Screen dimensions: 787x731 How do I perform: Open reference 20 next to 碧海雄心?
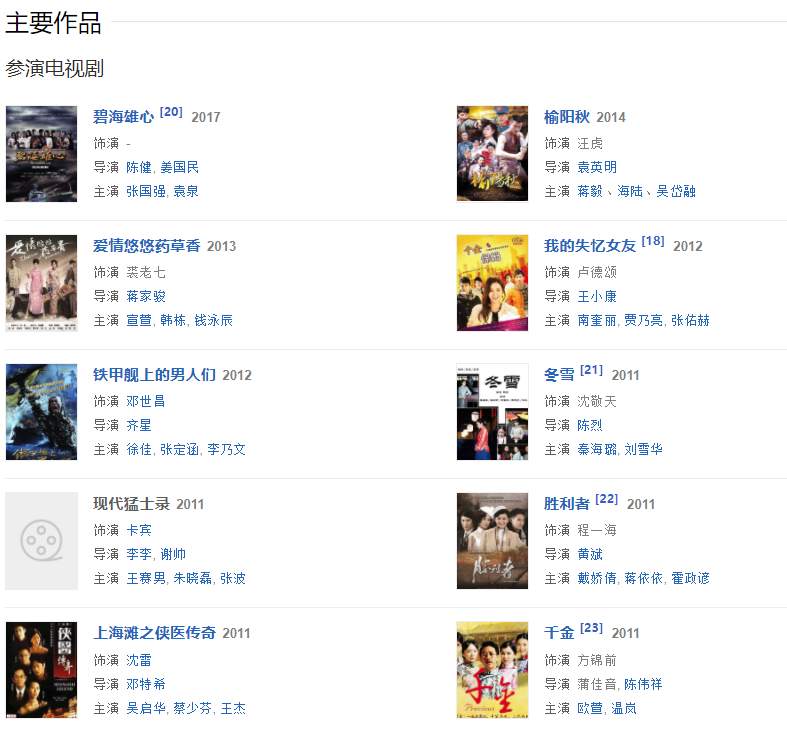coord(171,112)
